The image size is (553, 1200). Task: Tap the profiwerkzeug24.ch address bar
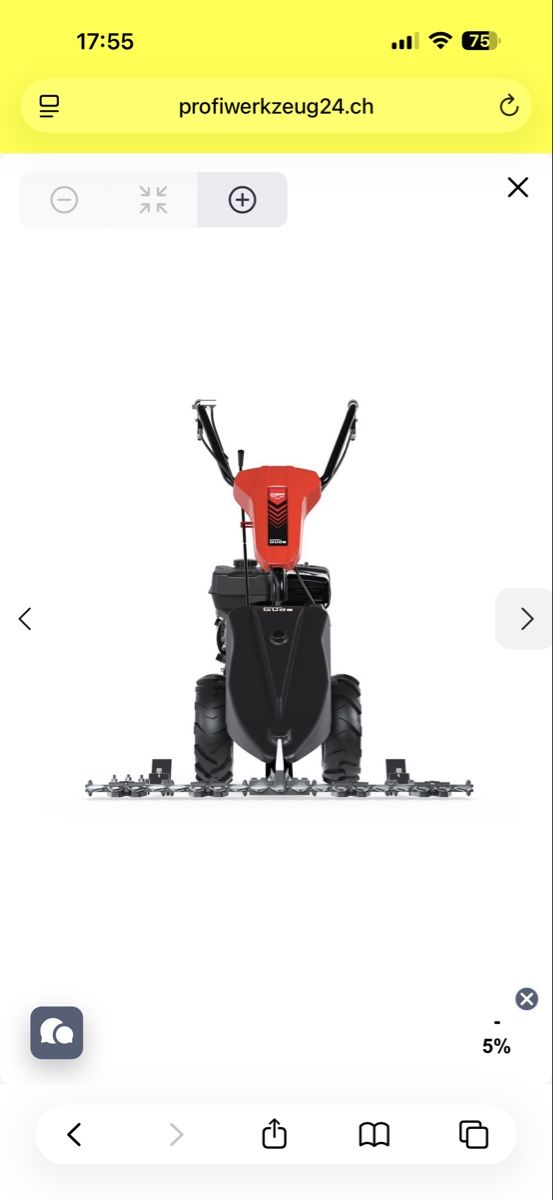(276, 106)
